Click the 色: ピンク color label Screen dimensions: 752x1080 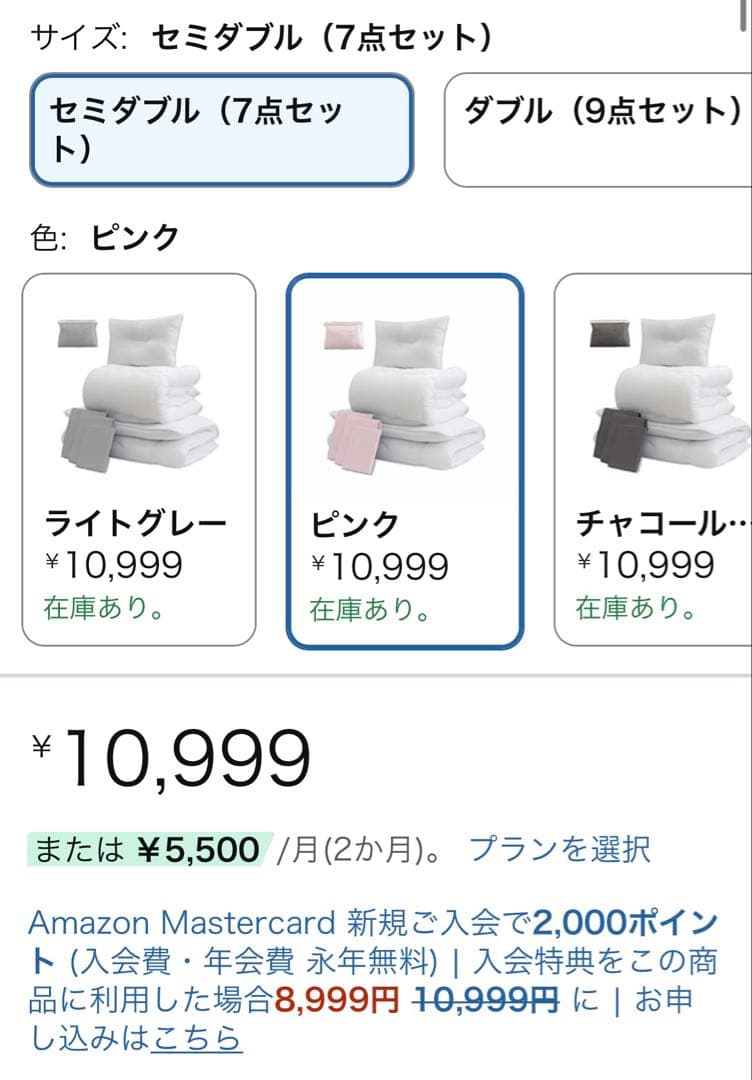(x=100, y=232)
